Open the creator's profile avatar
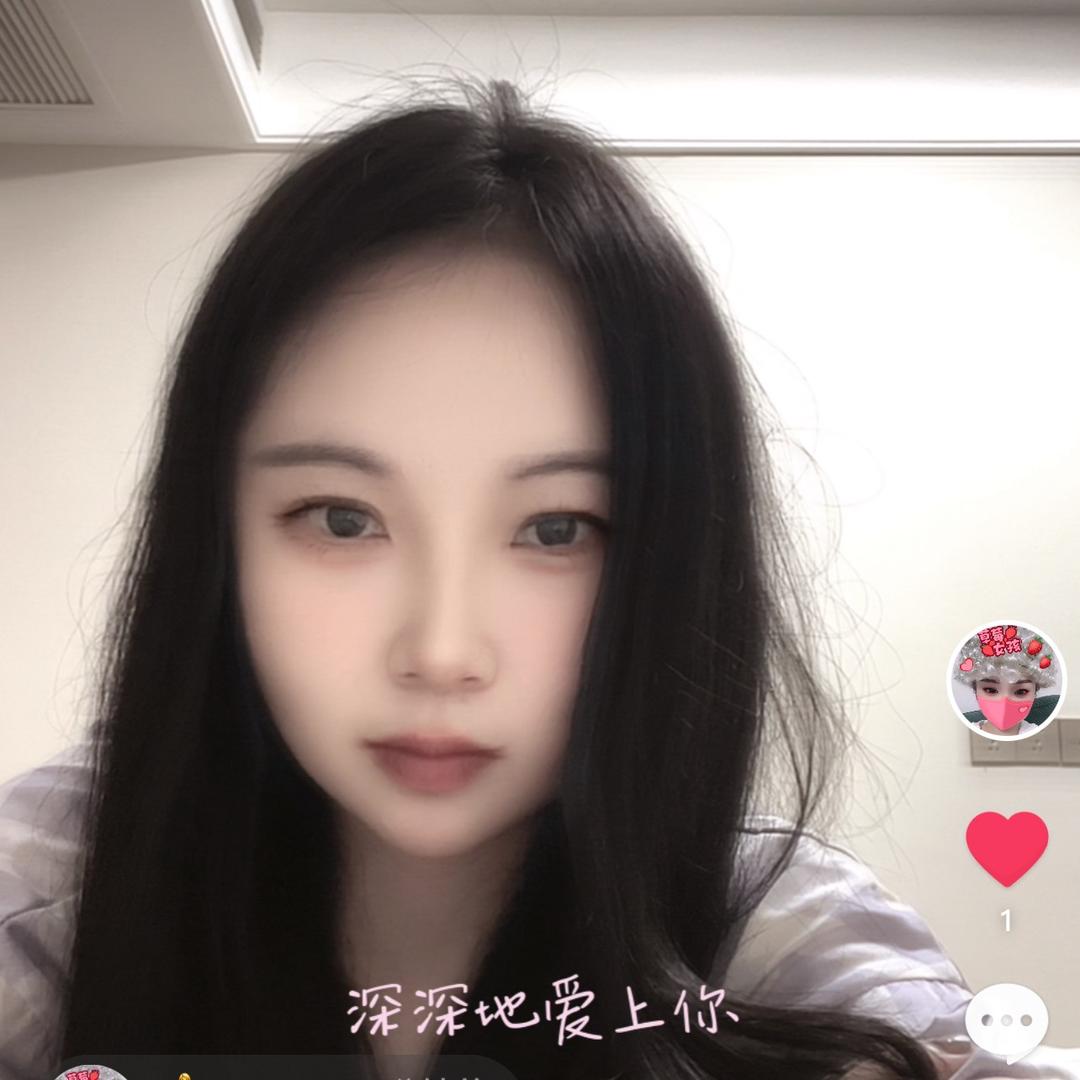 (x=1006, y=681)
